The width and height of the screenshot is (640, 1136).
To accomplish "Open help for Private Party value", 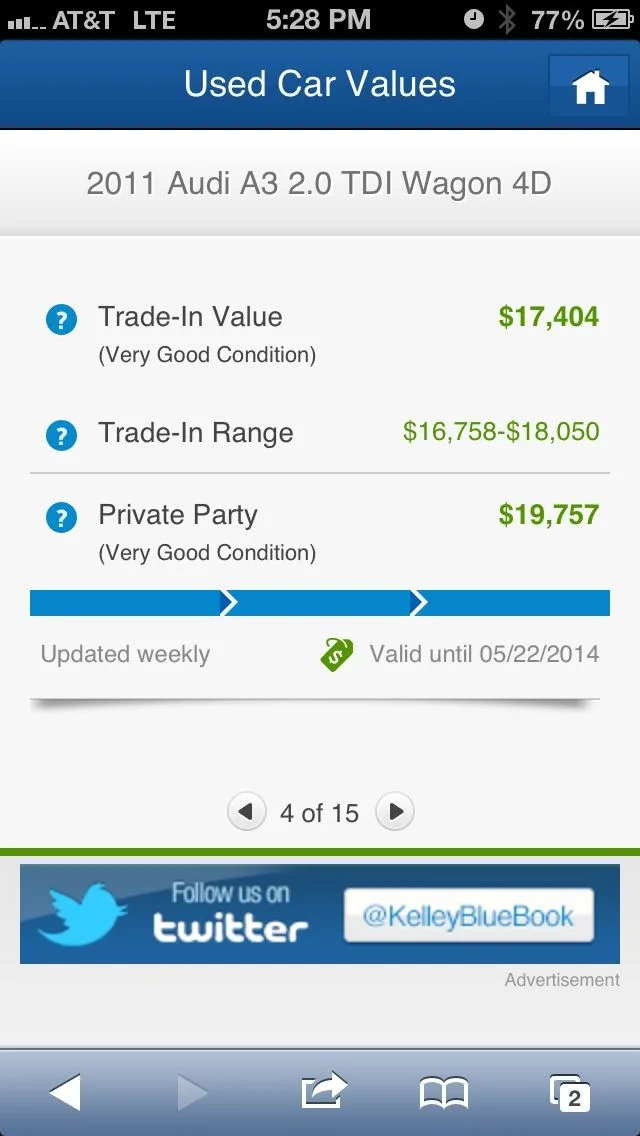I will [61, 517].
